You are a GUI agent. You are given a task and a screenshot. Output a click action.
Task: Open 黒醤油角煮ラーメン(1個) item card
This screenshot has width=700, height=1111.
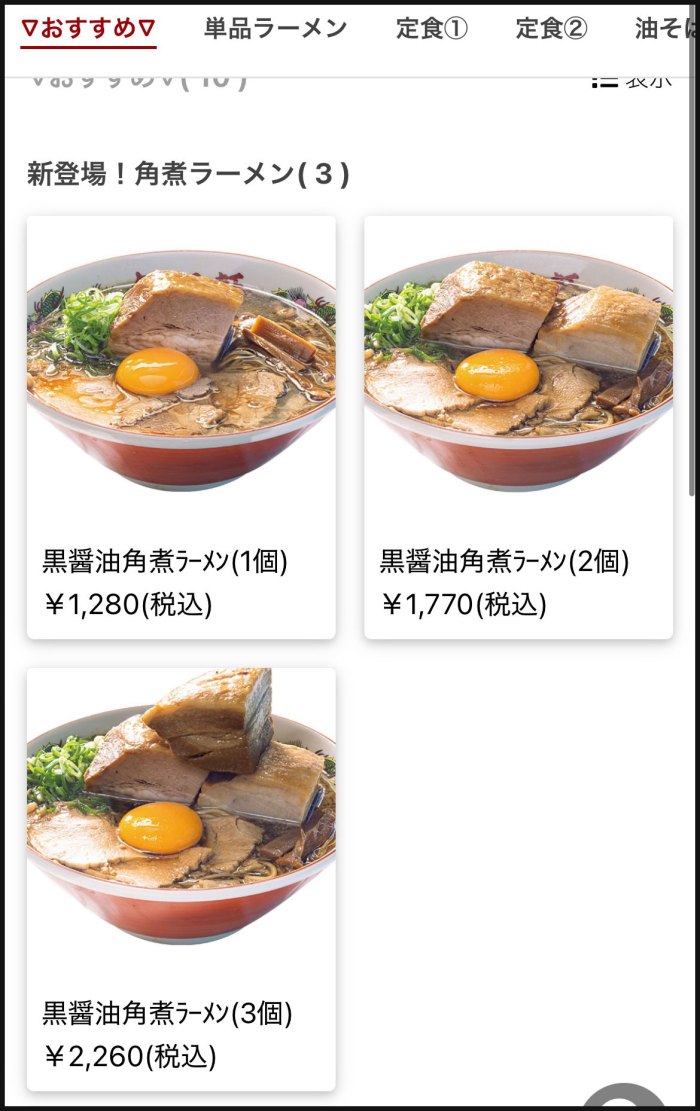click(181, 427)
